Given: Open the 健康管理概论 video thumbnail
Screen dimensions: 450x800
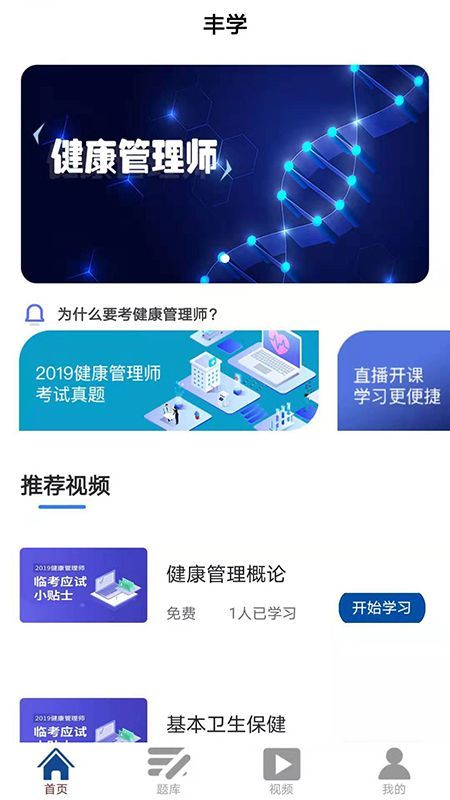Looking at the screenshot, I should [x=84, y=585].
